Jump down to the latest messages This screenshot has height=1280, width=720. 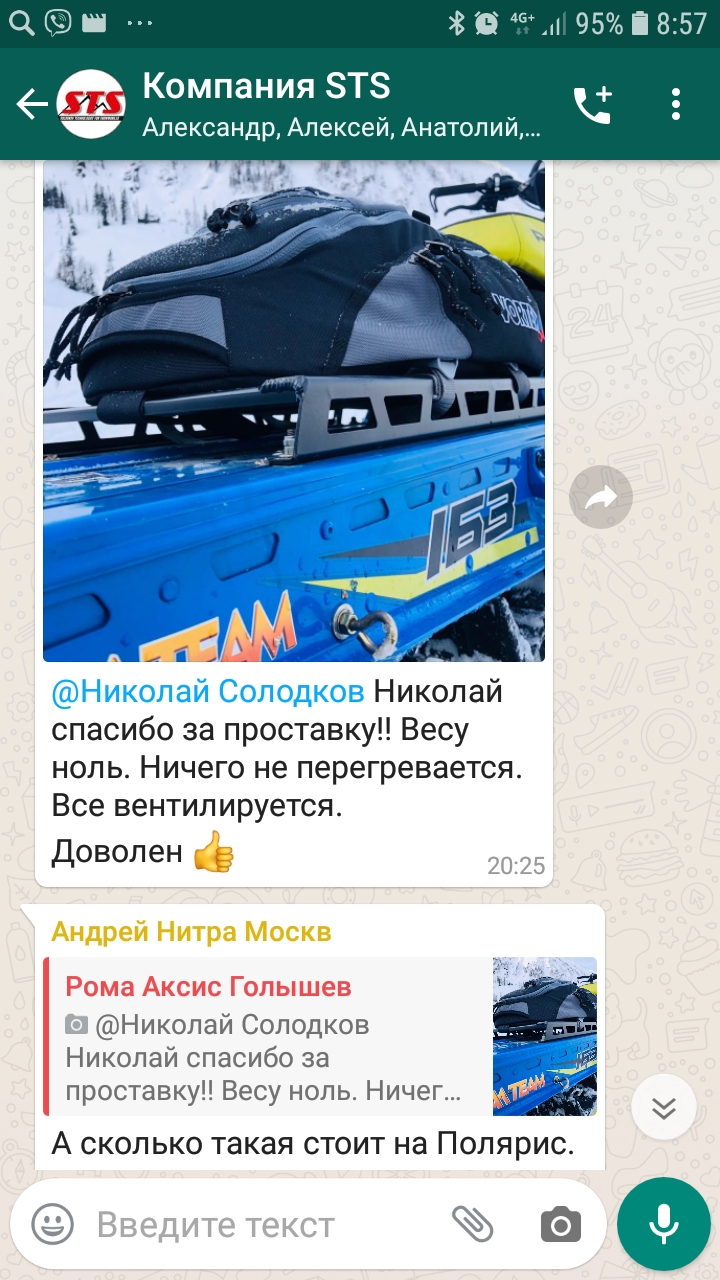coord(664,1107)
